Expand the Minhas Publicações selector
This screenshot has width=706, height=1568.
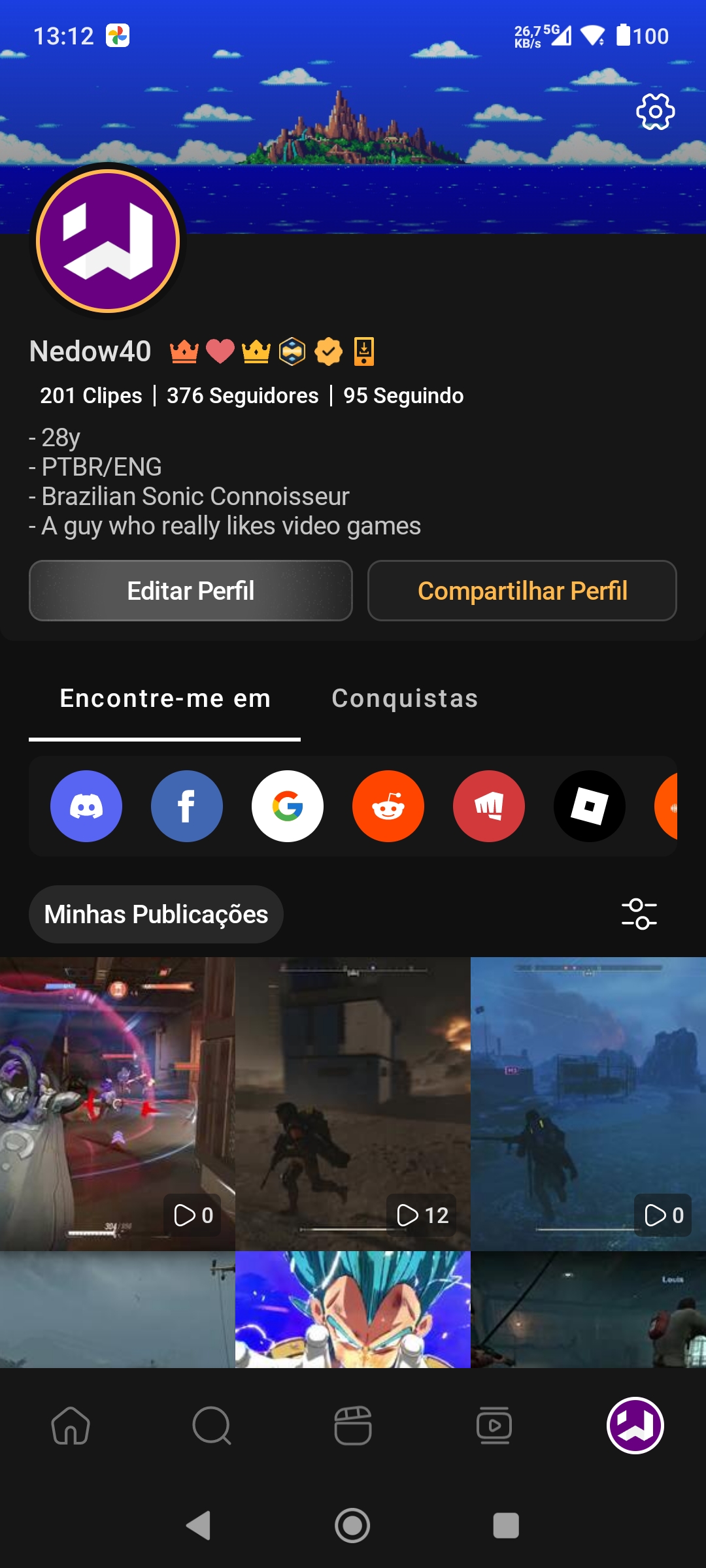pyautogui.click(x=156, y=914)
